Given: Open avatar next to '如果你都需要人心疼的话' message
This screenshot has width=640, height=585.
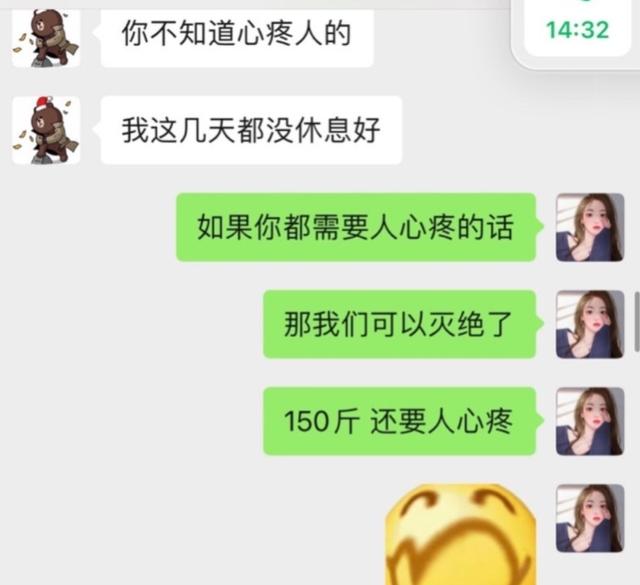Looking at the screenshot, I should pyautogui.click(x=590, y=227).
